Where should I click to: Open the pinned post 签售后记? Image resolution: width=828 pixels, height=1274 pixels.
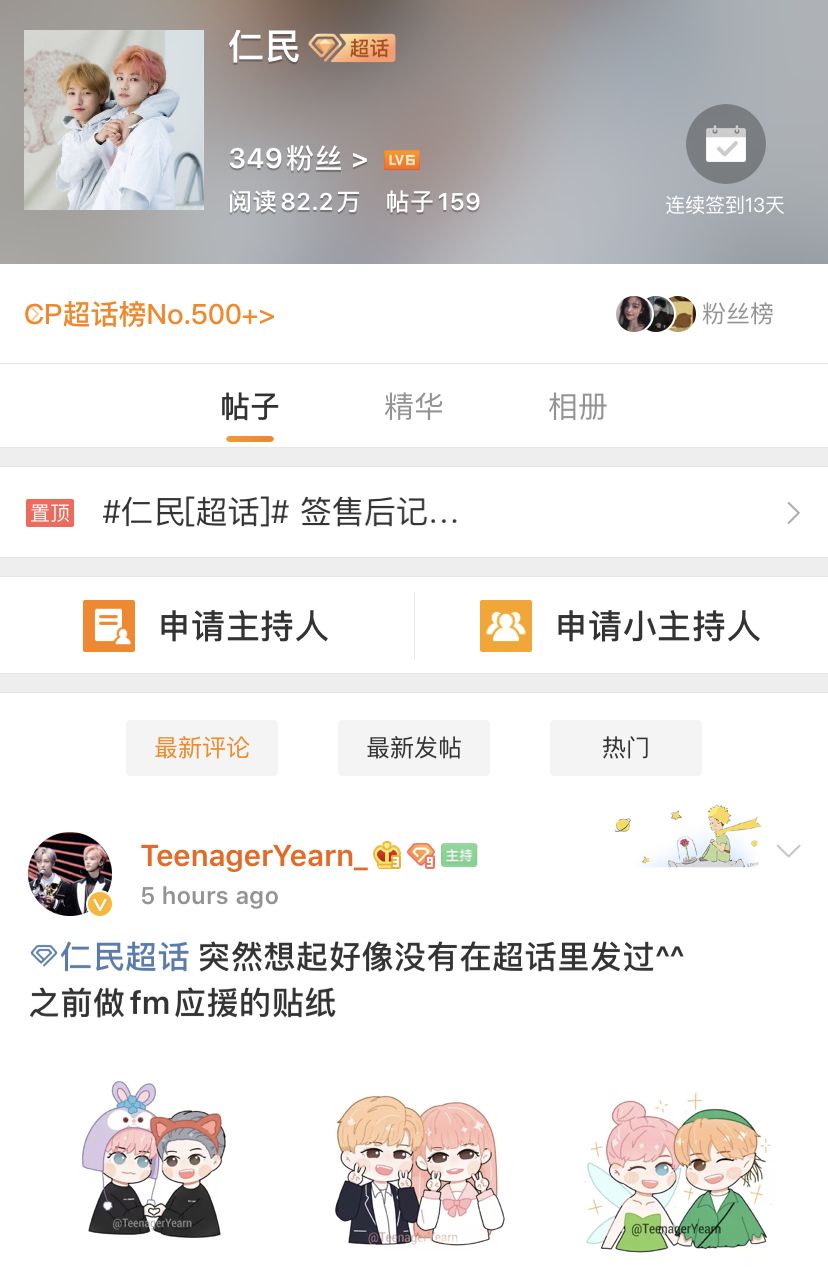[413, 513]
